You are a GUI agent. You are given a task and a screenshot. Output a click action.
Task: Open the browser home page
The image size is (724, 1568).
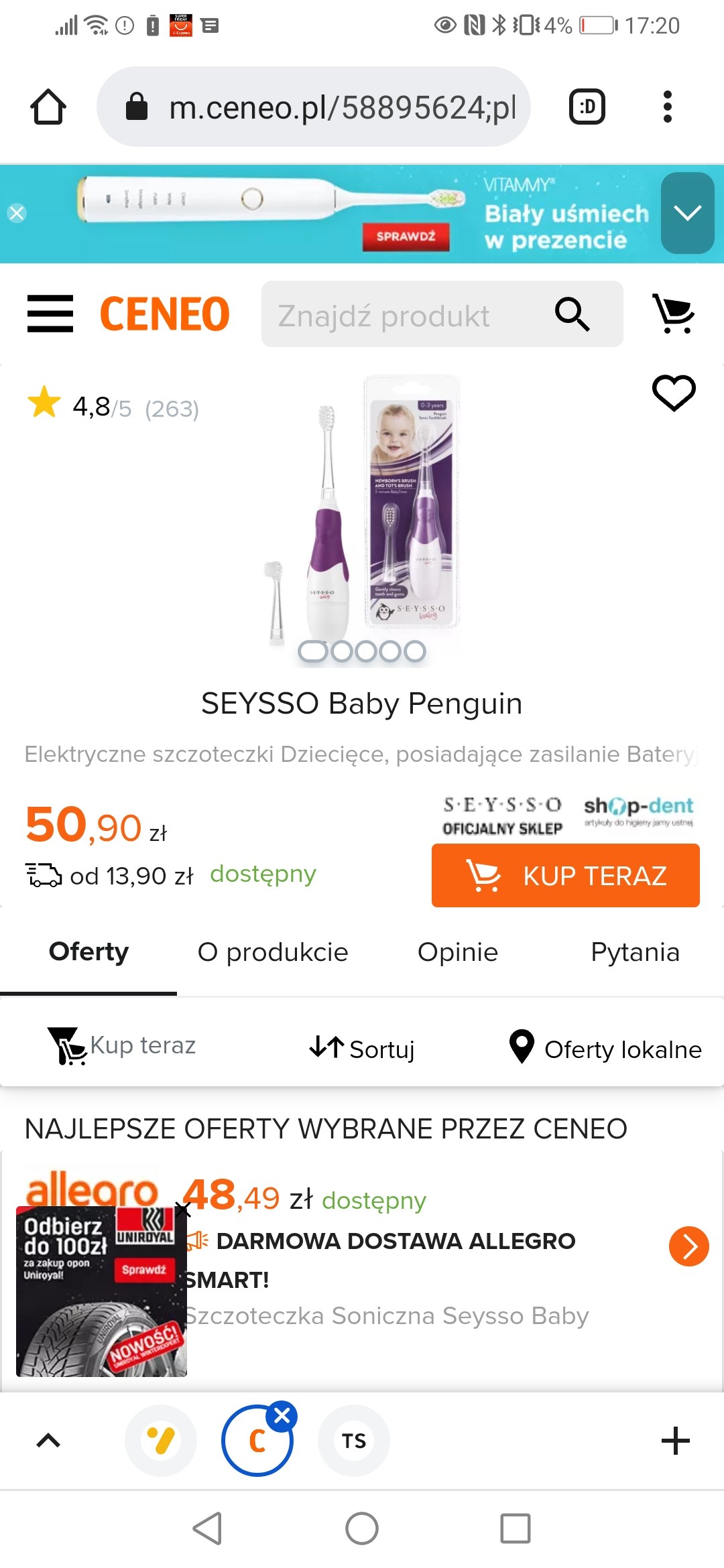[x=48, y=107]
